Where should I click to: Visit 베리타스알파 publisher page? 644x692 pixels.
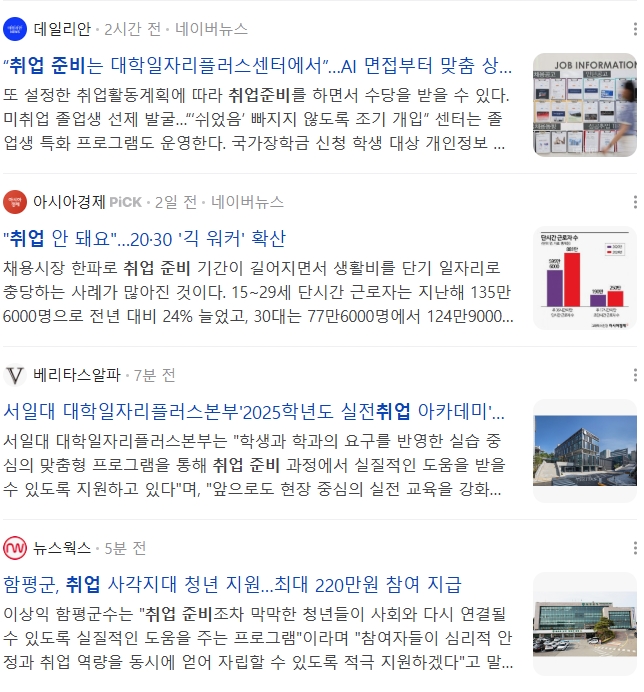click(x=77, y=375)
